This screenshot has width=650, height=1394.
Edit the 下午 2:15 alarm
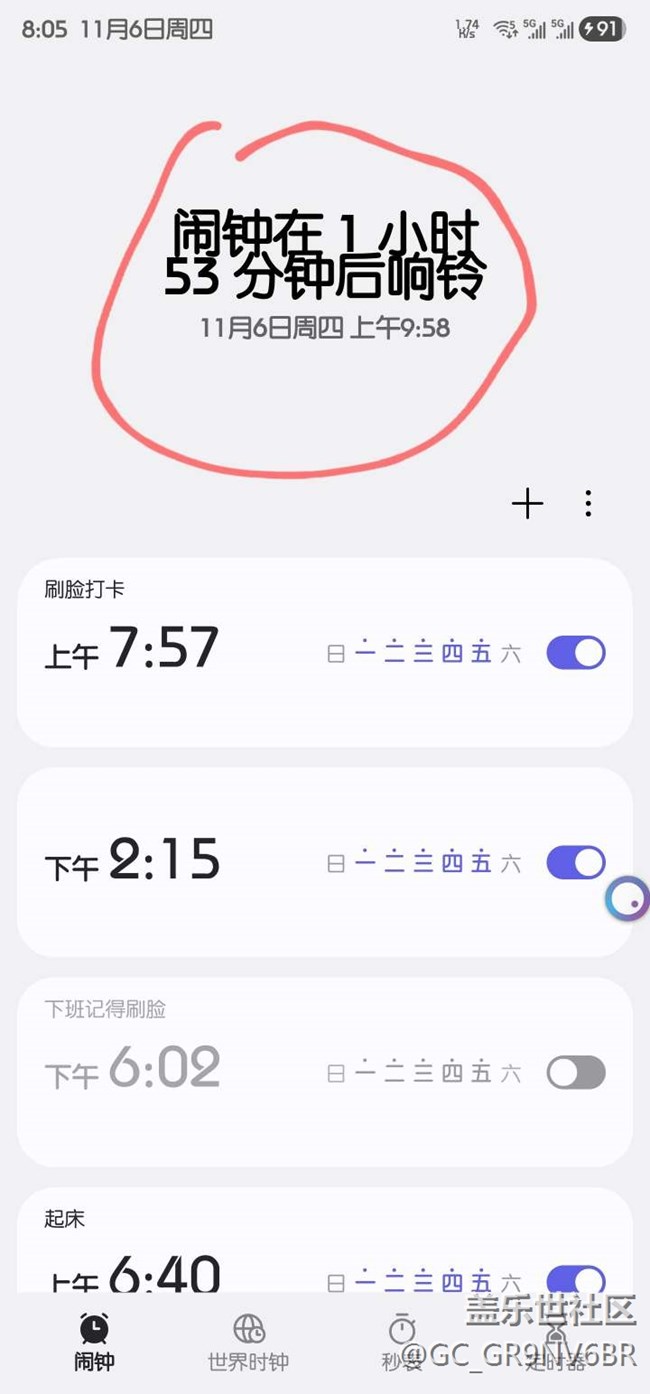coord(180,861)
